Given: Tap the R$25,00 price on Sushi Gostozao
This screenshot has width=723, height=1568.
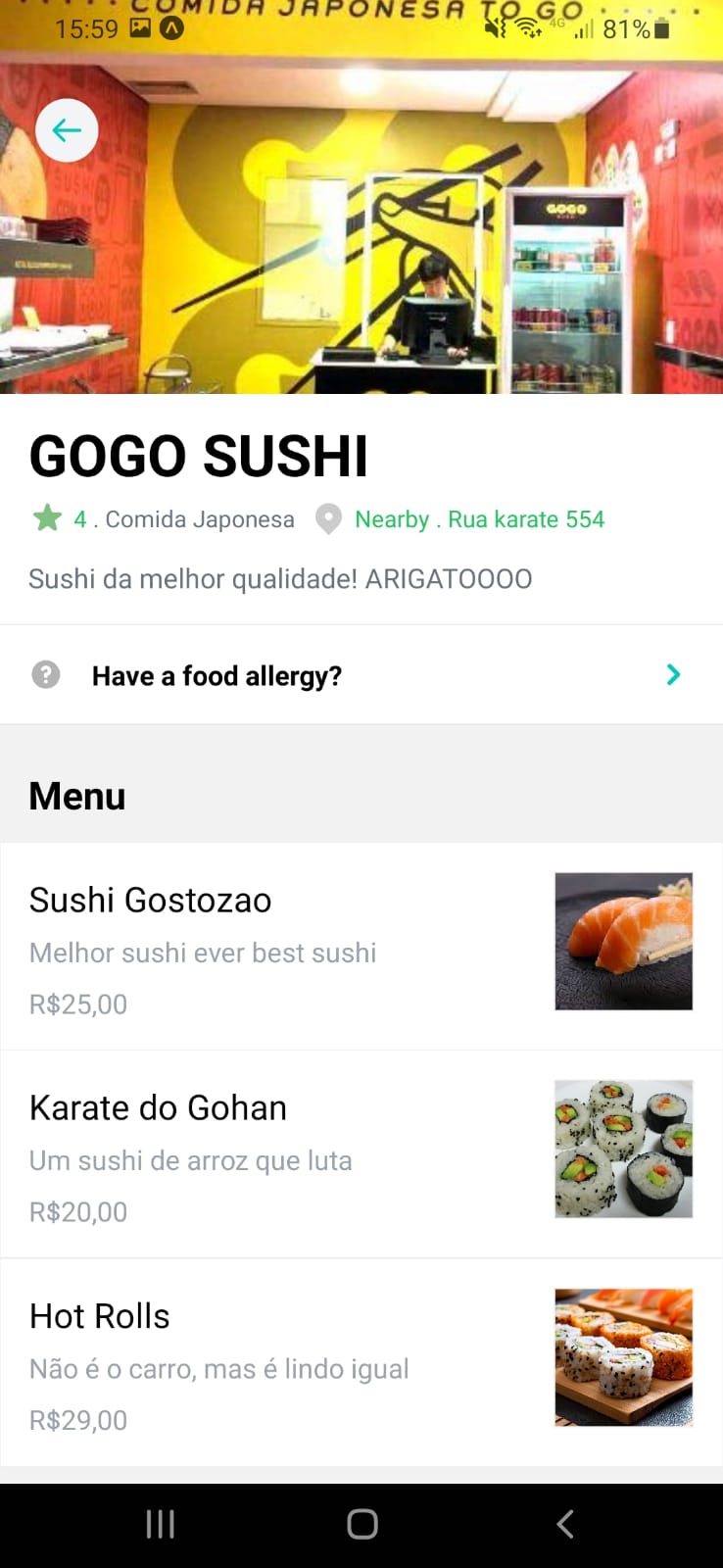Looking at the screenshot, I should click(77, 1004).
